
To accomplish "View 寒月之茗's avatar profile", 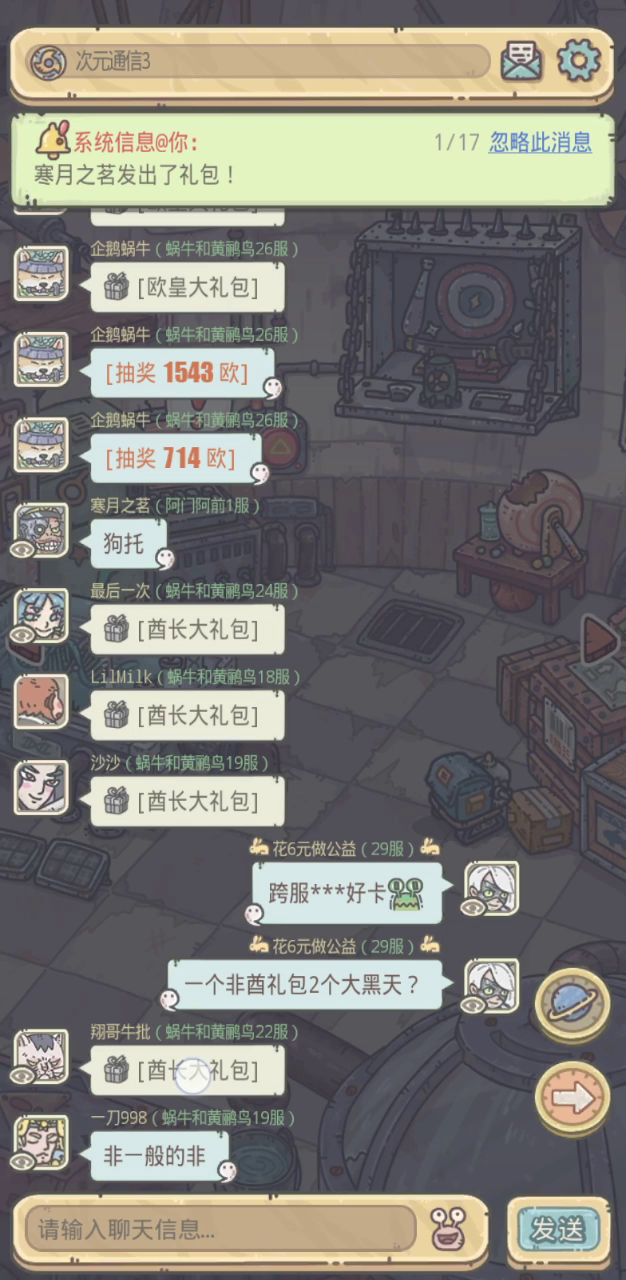I will (x=41, y=530).
